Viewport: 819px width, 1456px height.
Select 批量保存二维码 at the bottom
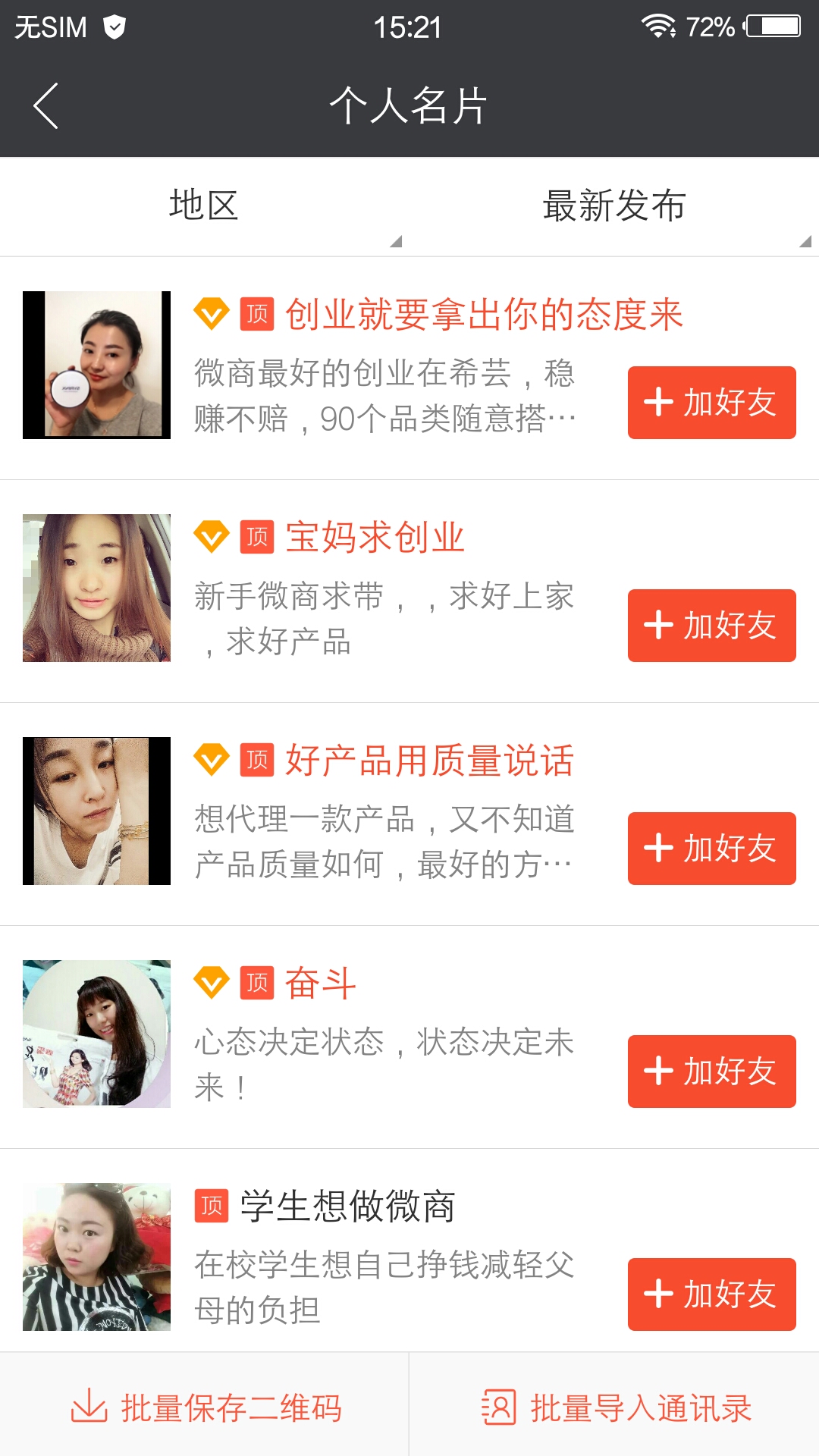(205, 1408)
